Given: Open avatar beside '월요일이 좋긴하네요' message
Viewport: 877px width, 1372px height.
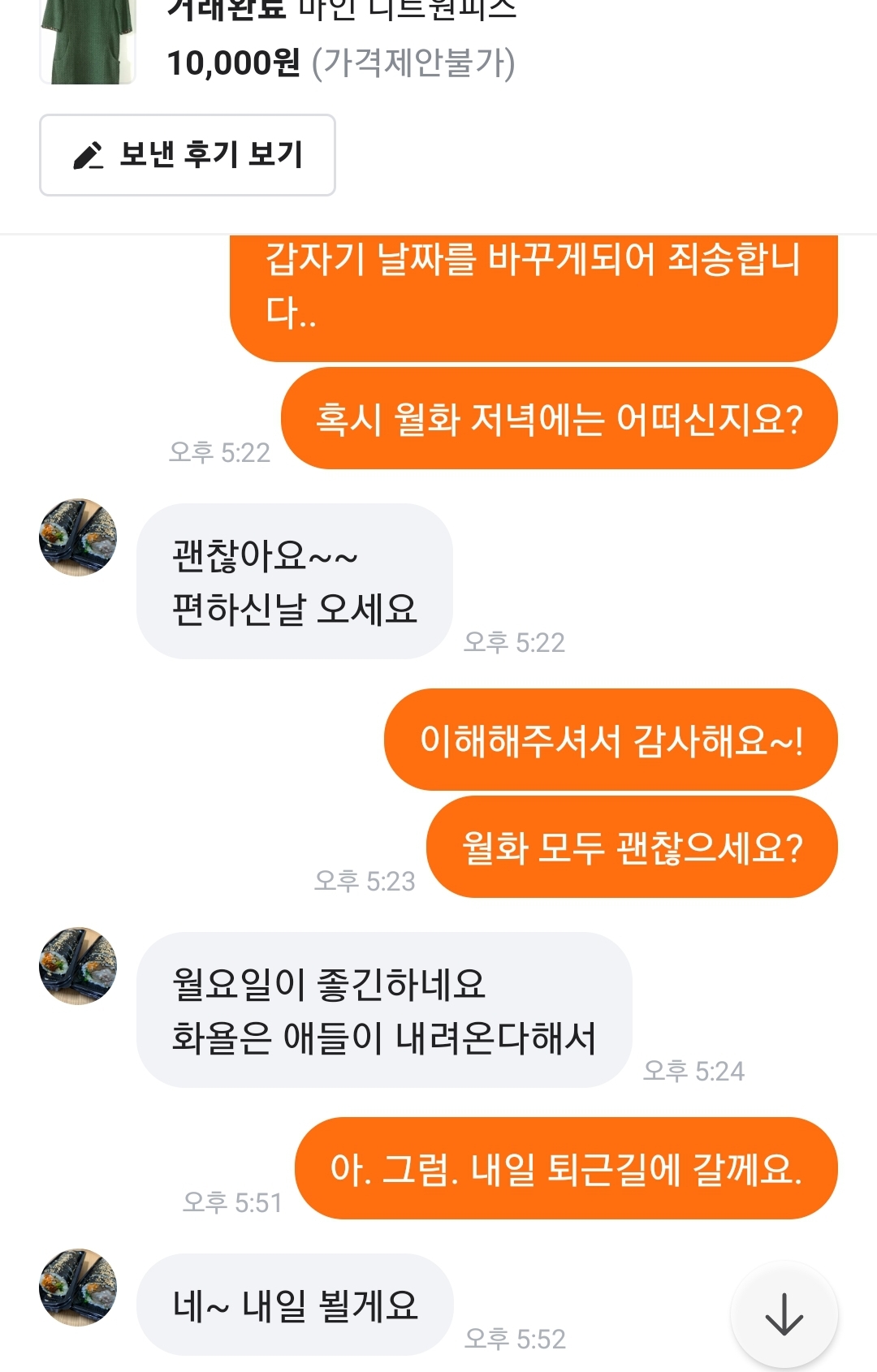Looking at the screenshot, I should point(78,966).
